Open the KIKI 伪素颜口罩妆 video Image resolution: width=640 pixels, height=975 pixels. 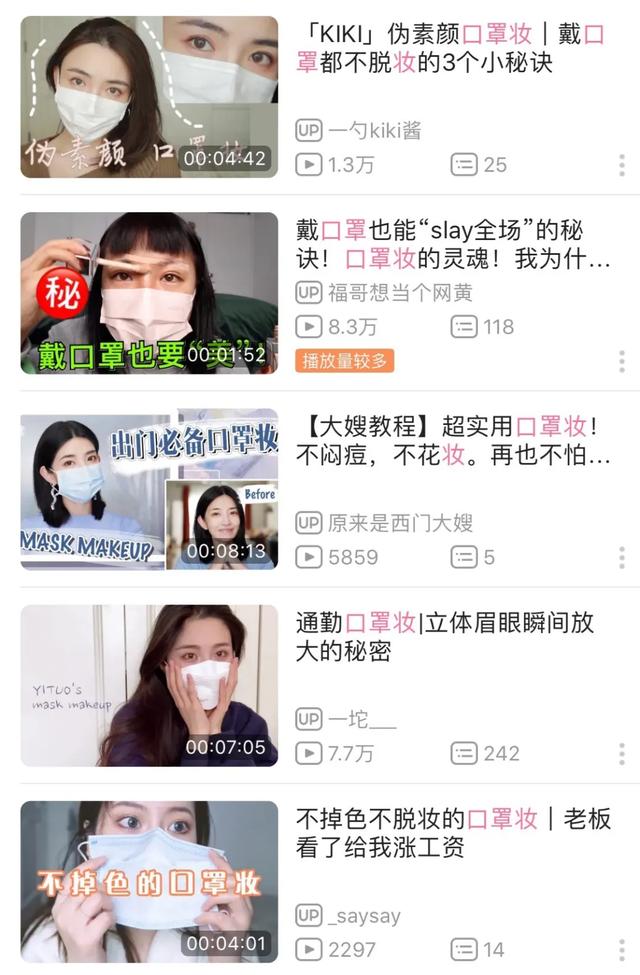pyautogui.click(x=149, y=97)
